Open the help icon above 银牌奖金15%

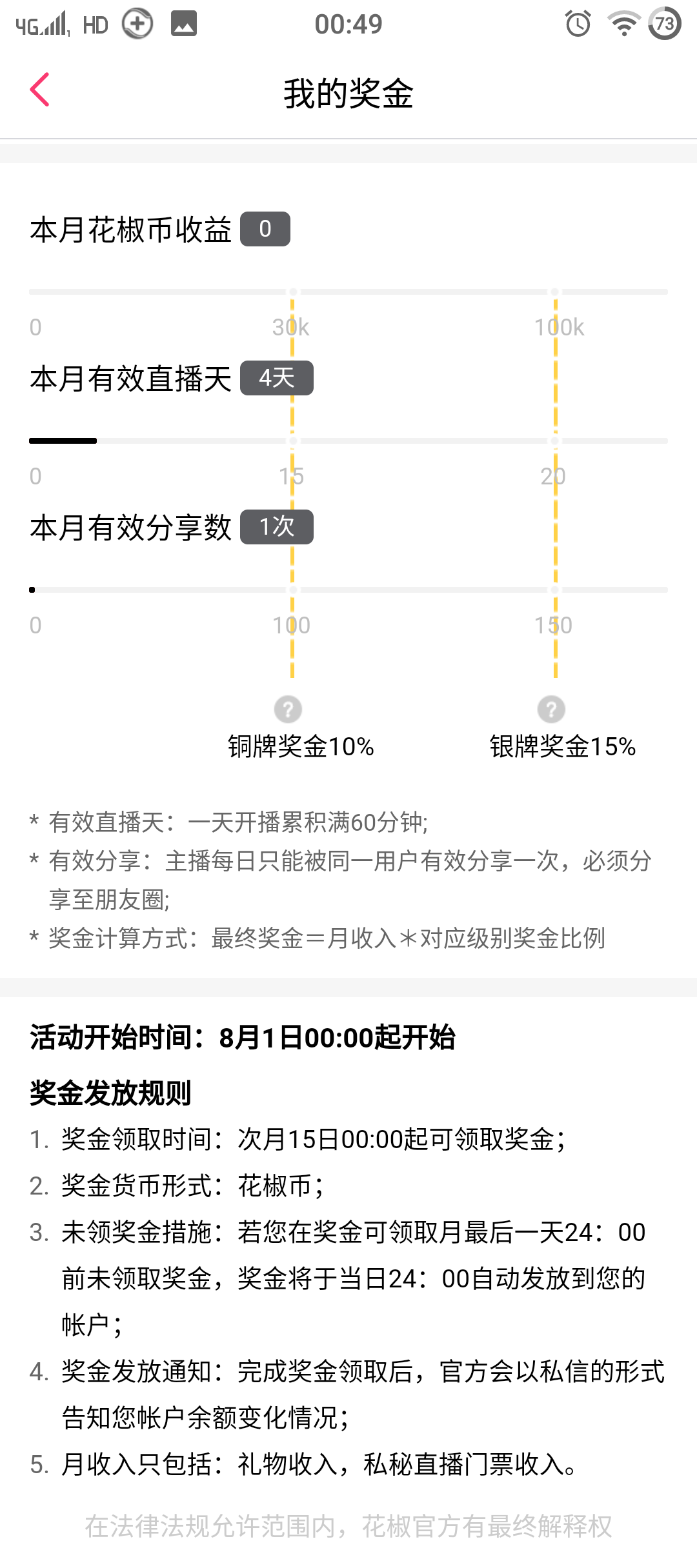tap(551, 710)
